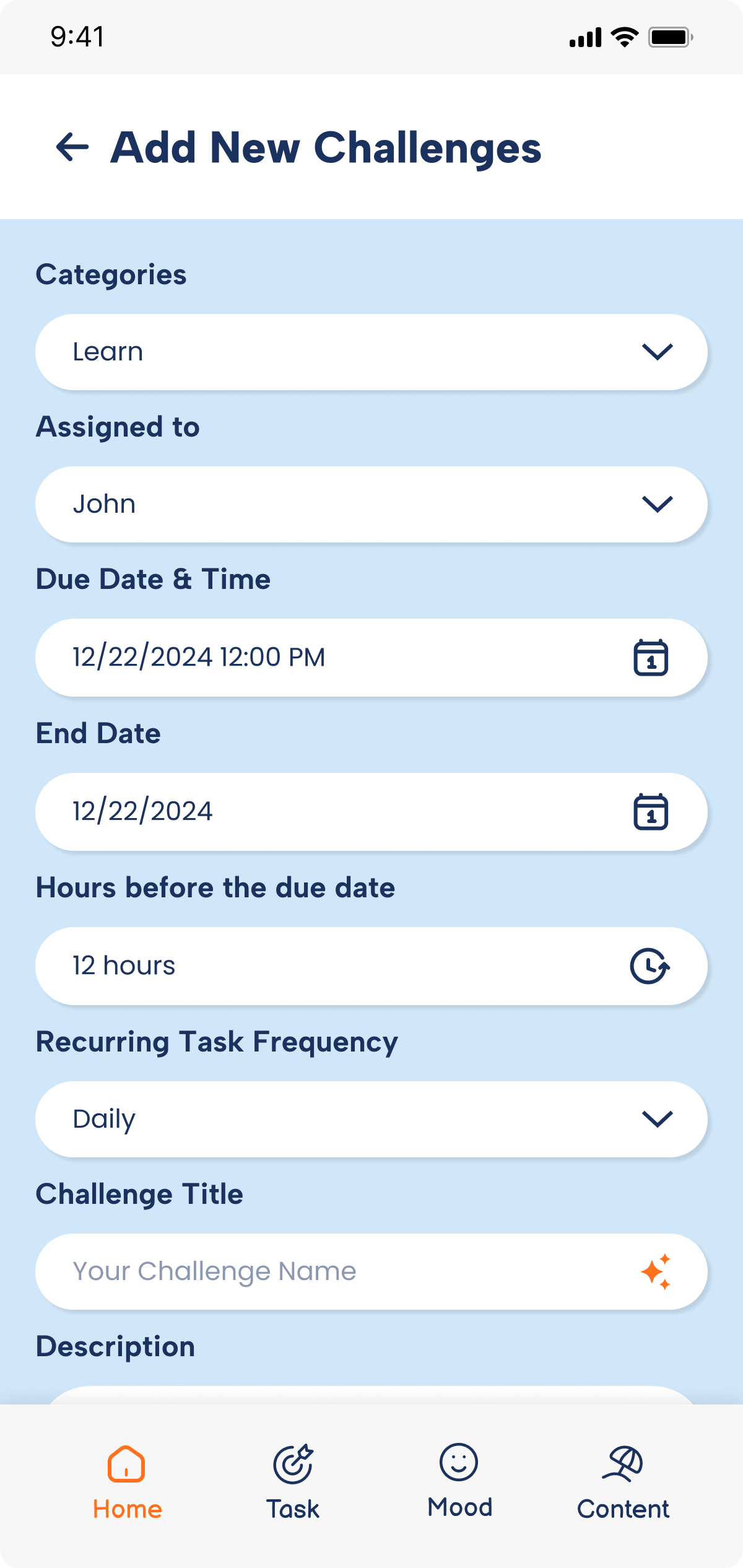
Task: Switch to the Home tab
Action: tap(127, 1482)
